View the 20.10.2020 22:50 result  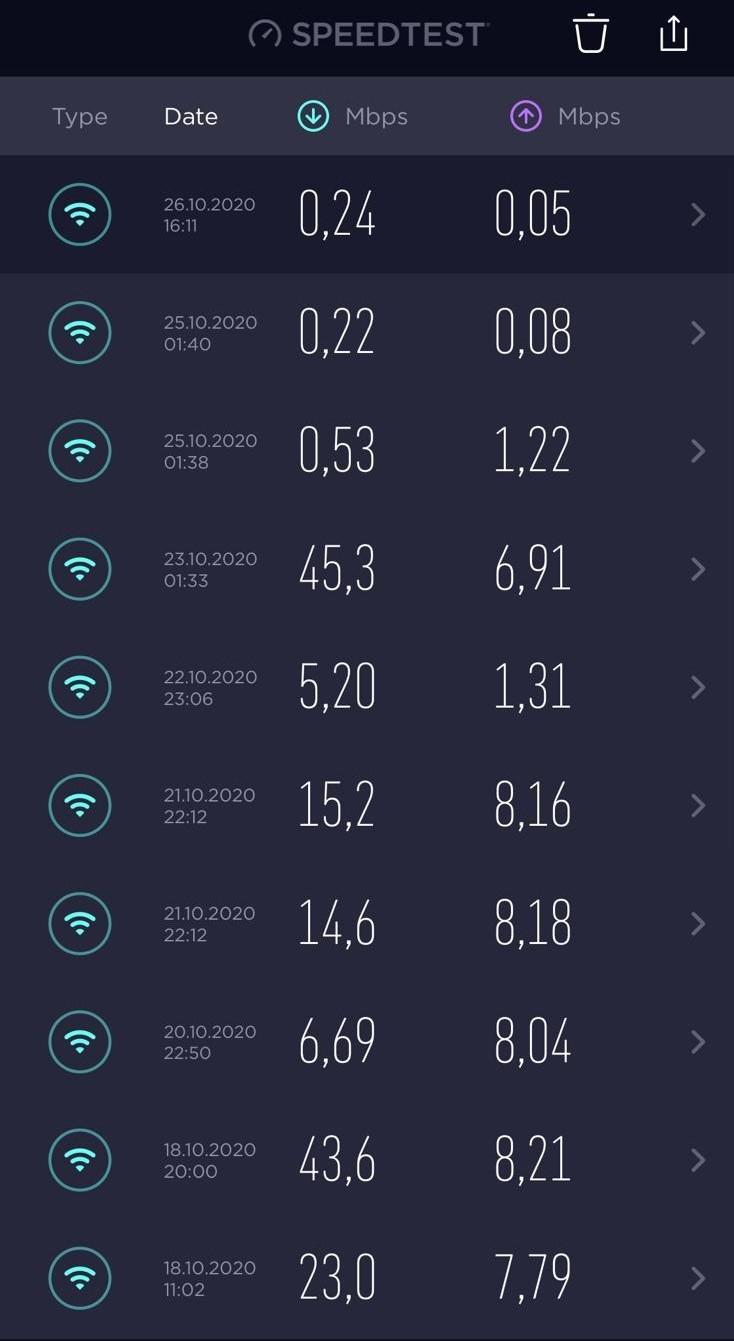click(x=367, y=1041)
